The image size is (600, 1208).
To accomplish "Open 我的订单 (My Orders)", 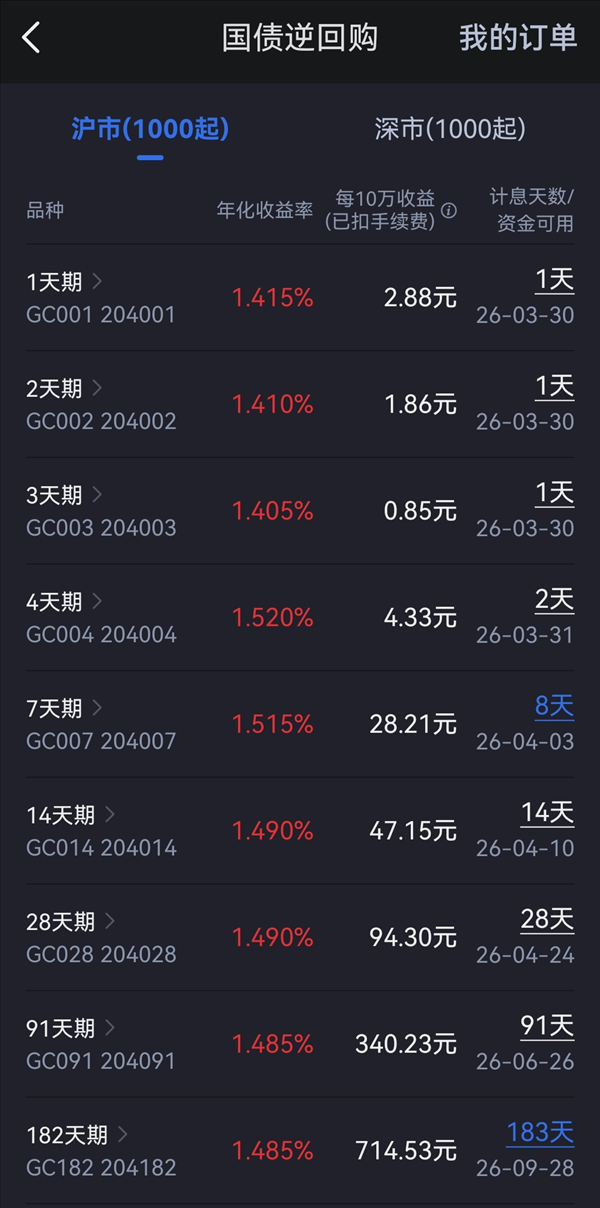I will coord(518,38).
